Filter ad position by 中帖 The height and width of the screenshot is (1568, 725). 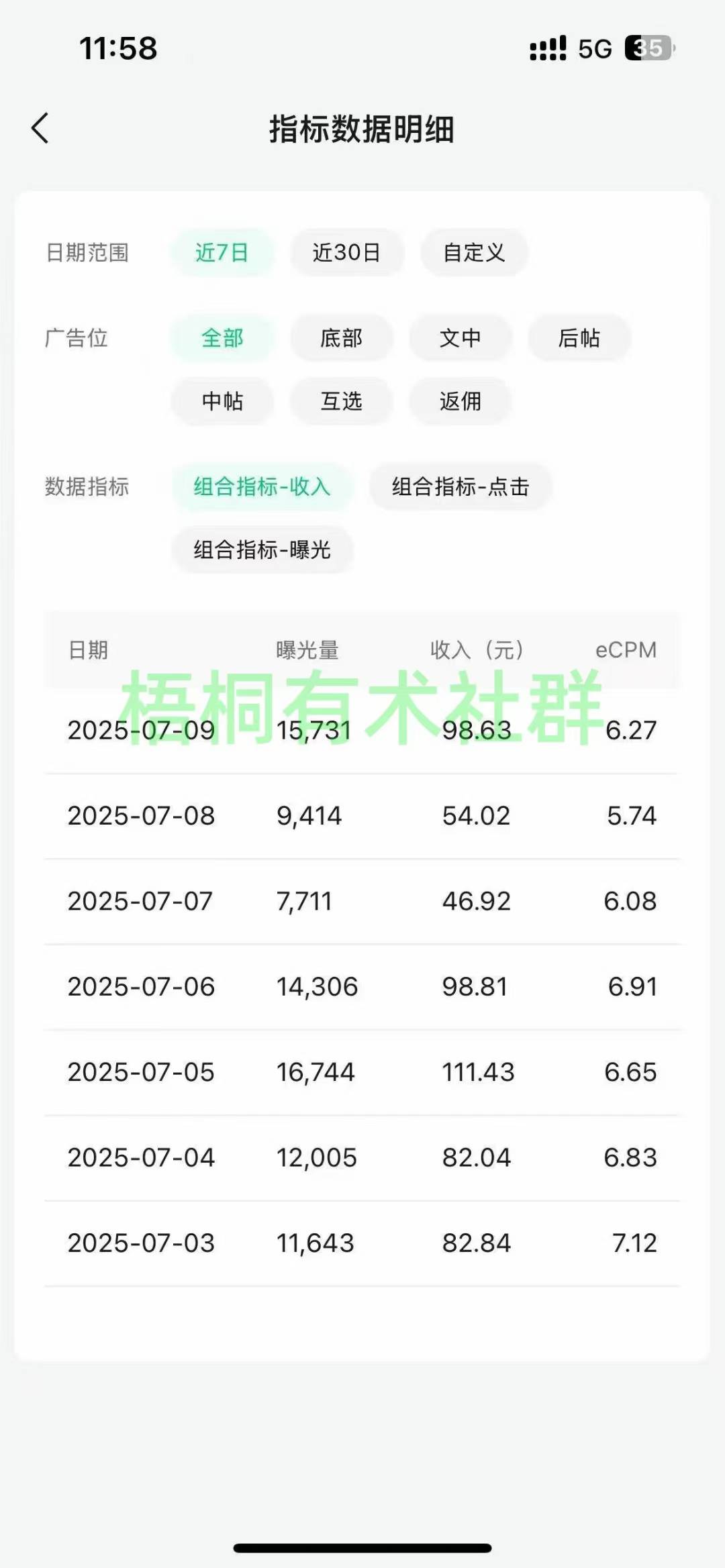click(x=222, y=401)
